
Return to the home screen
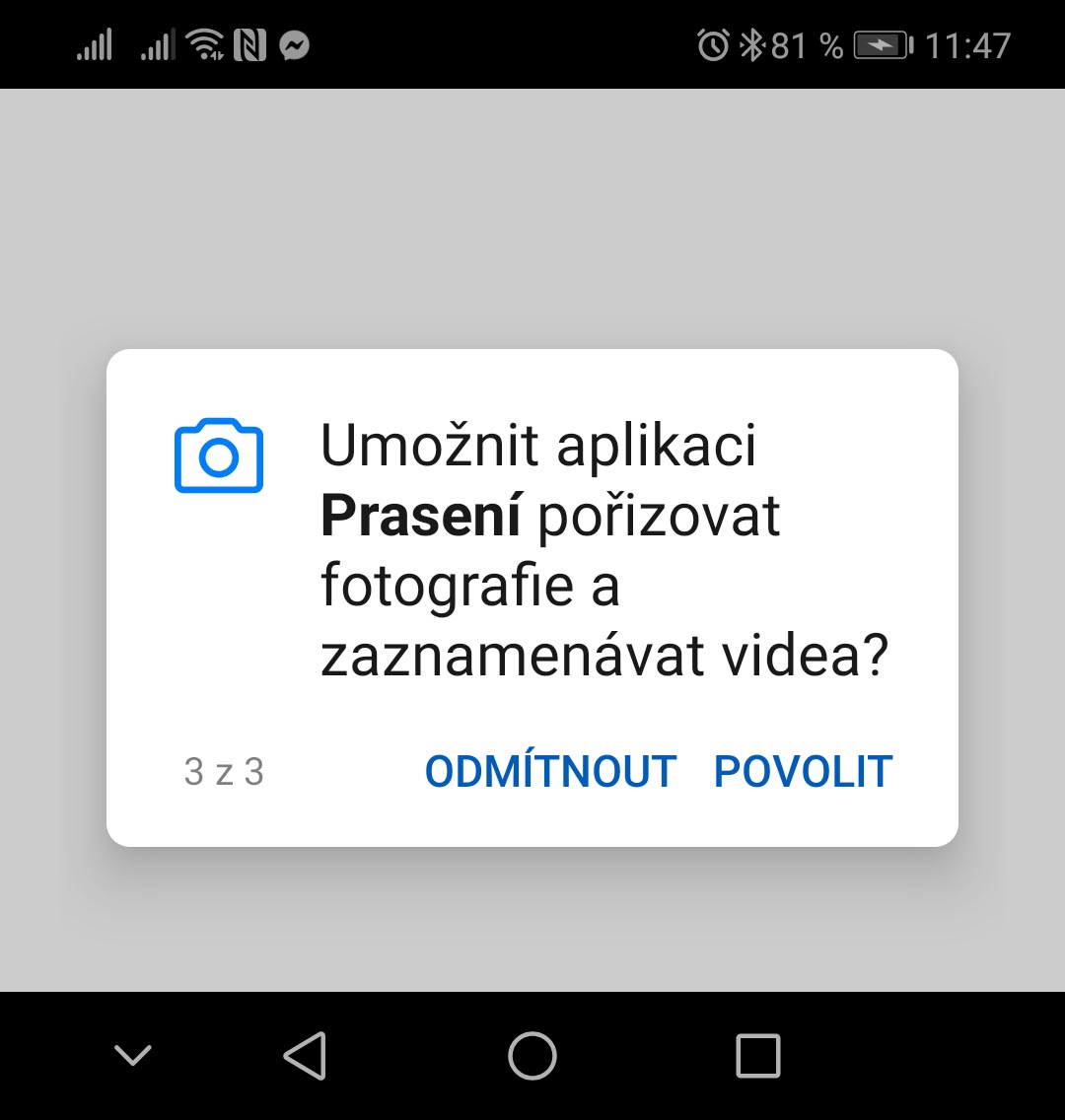(532, 1056)
